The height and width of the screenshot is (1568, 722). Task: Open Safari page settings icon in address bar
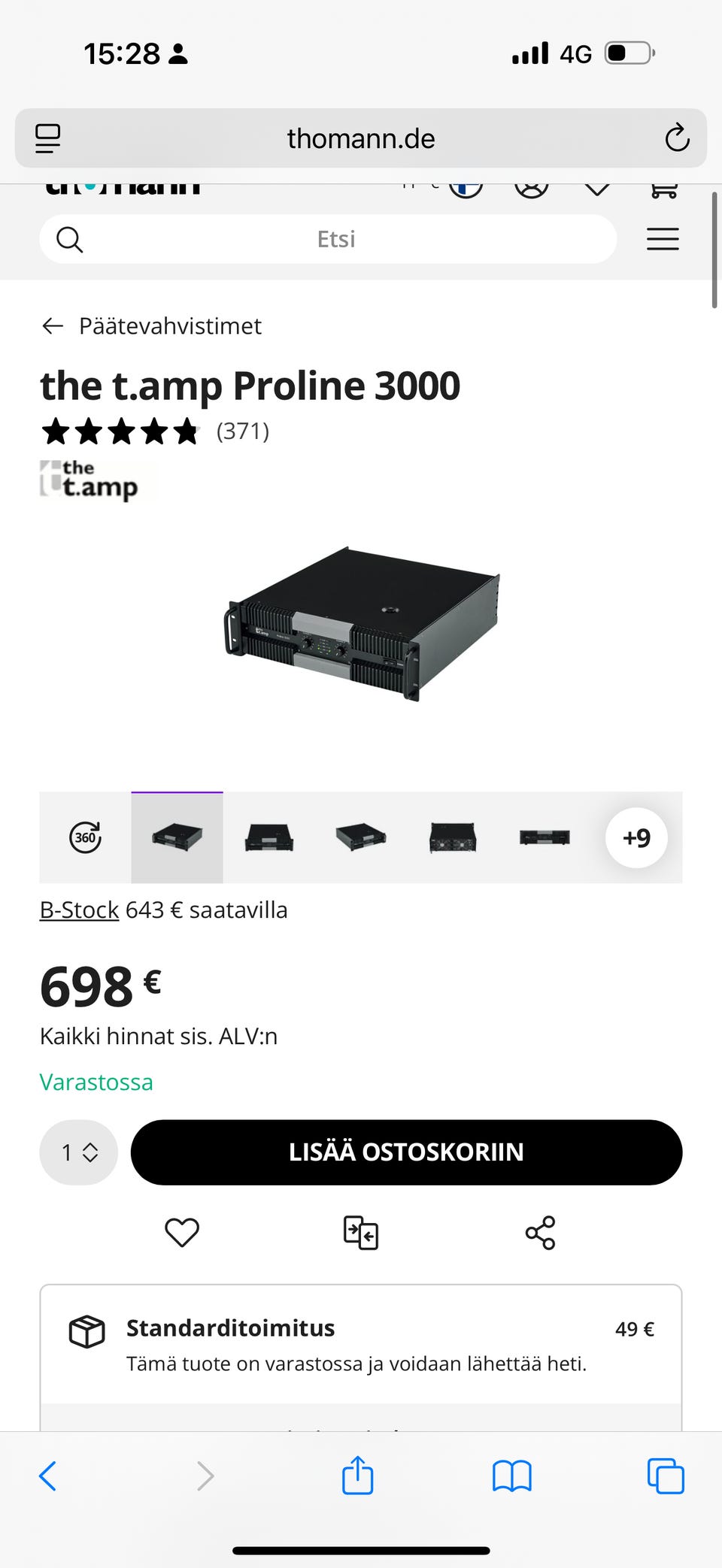coord(48,138)
